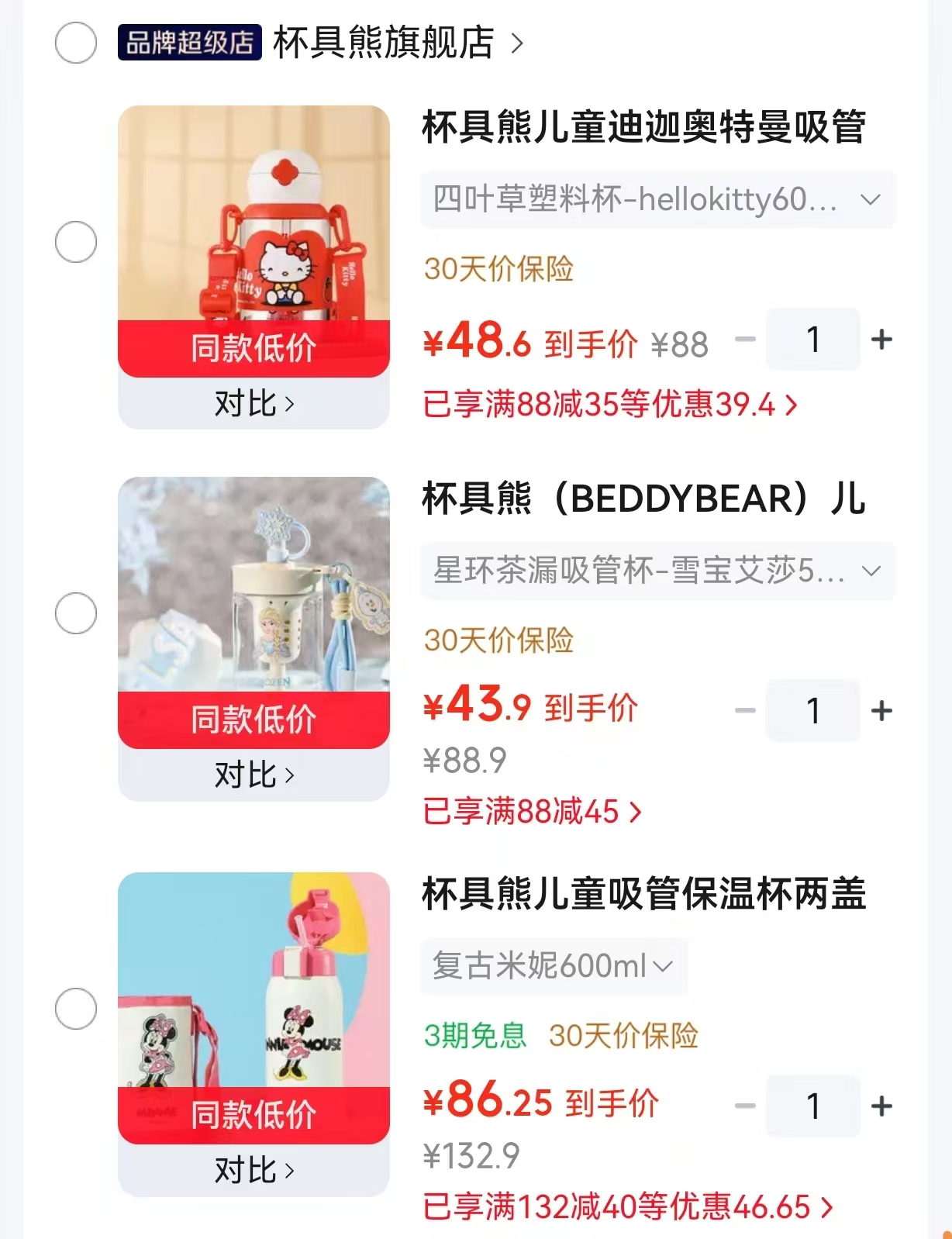The width and height of the screenshot is (952, 1239).
Task: Select the 复古米妮 thermos item
Action: pos(76,1009)
